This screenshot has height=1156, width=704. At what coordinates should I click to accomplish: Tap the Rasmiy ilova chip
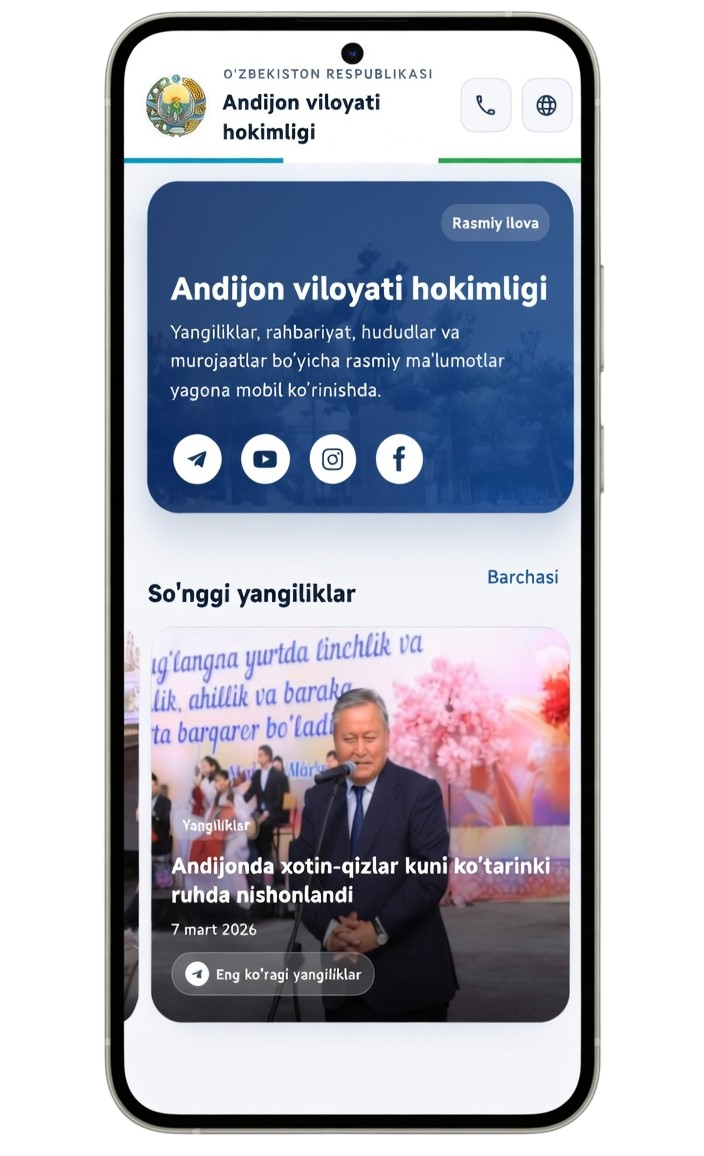(495, 223)
